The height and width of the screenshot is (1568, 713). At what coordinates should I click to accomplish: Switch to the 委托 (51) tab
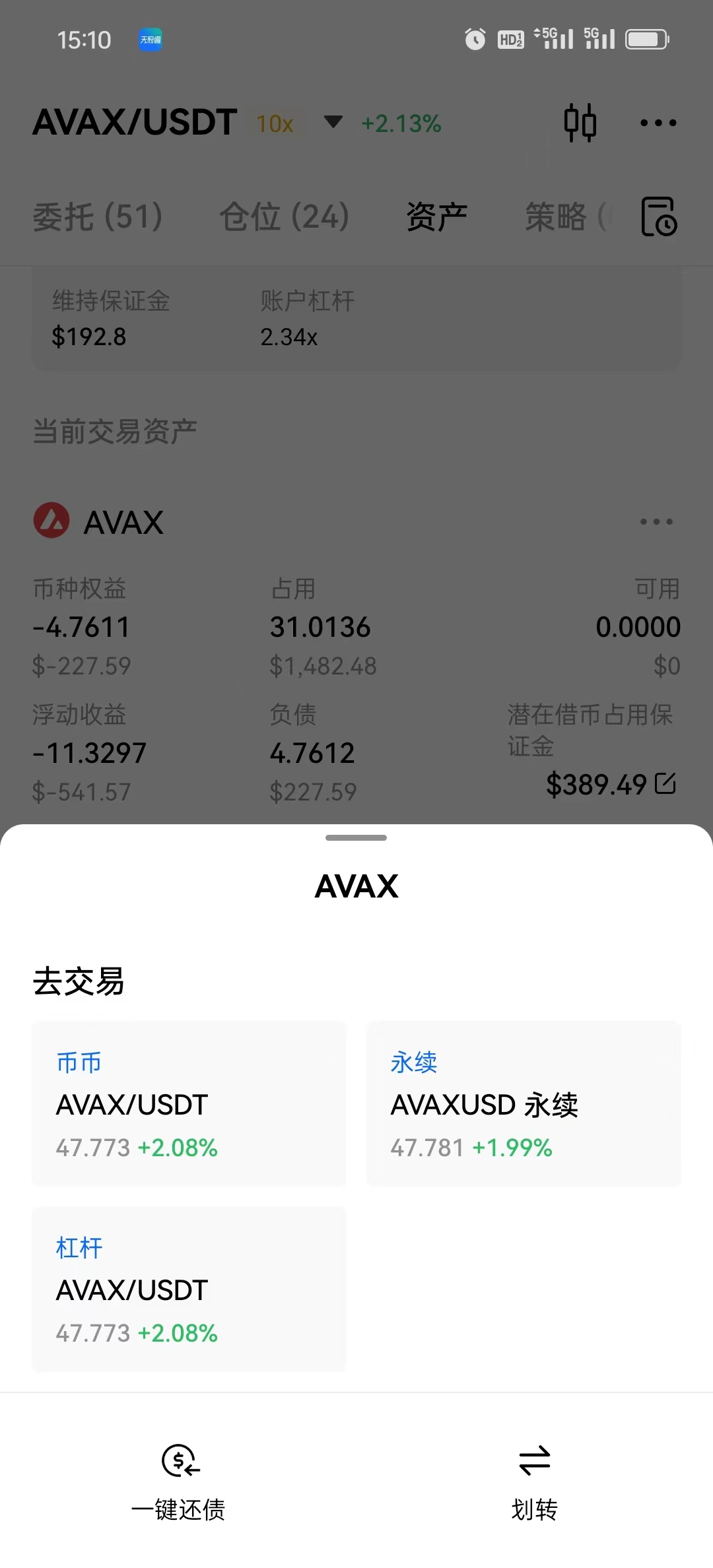[x=98, y=216]
